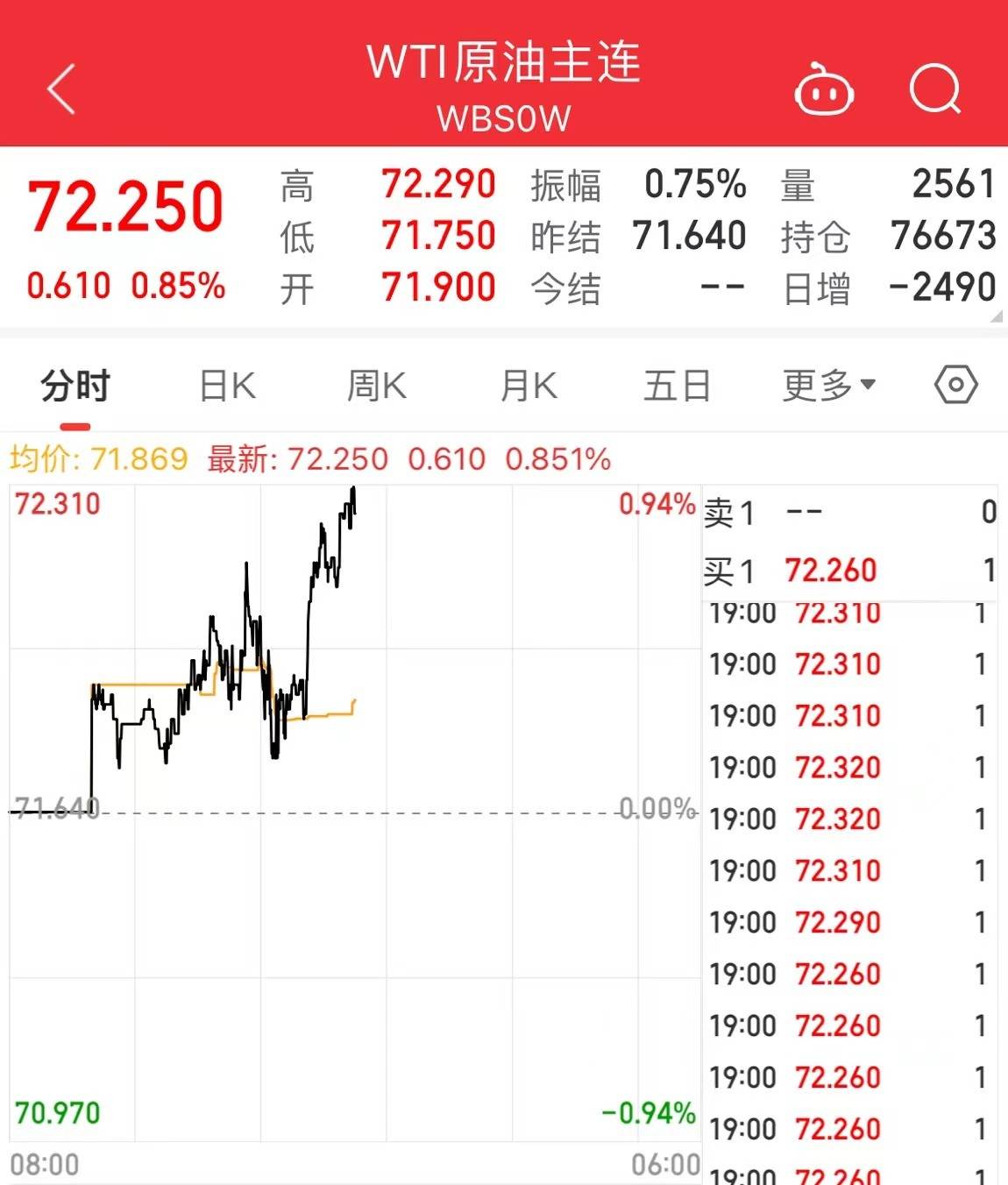Open the robot assistant icon
Screen dimensions: 1008x1185
click(x=824, y=90)
